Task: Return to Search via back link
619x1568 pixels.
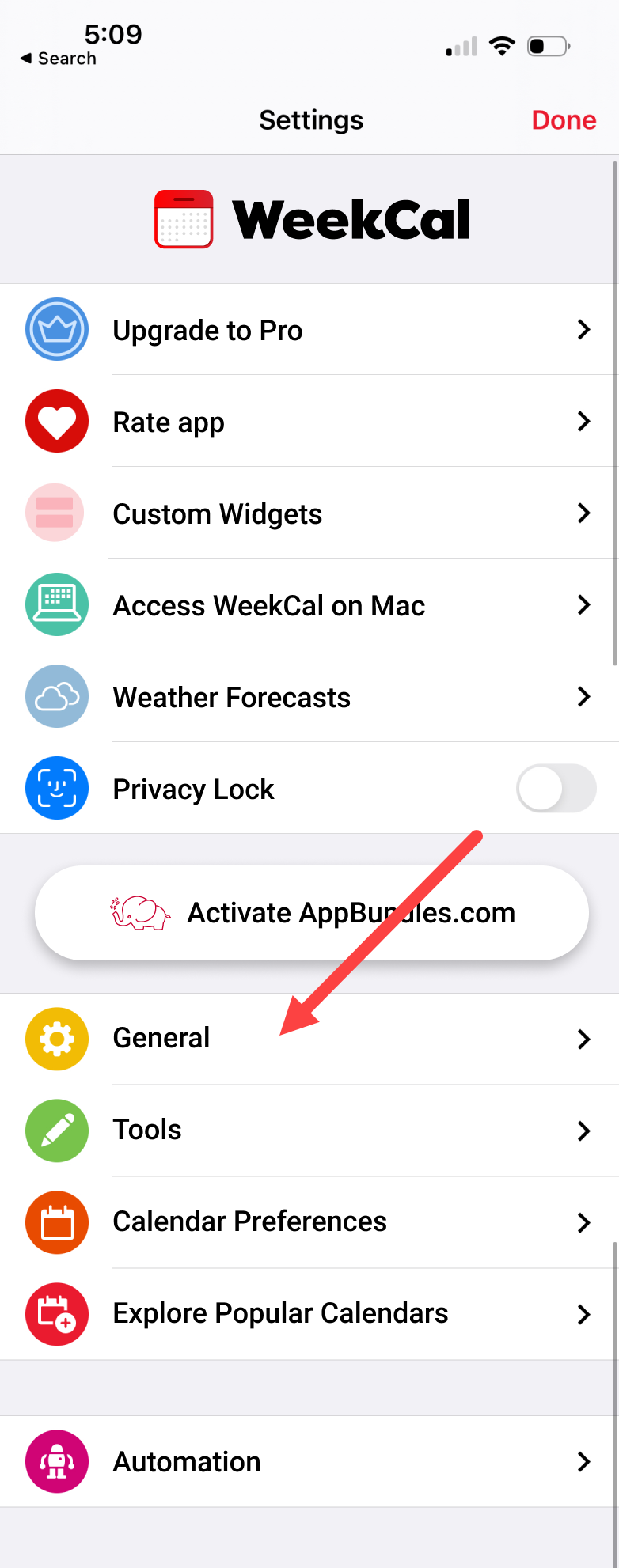Action: click(x=59, y=59)
